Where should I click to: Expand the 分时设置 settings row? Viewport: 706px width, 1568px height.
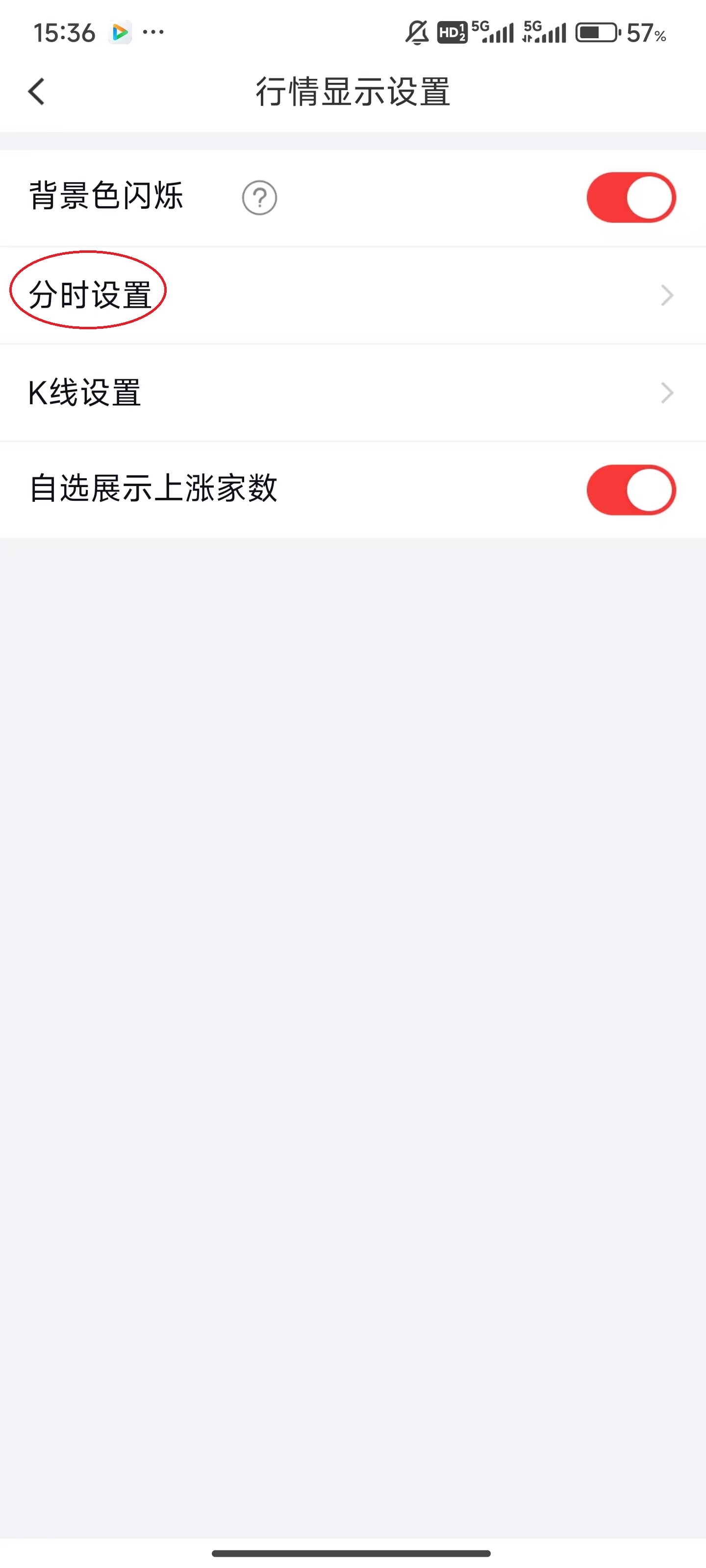click(x=353, y=294)
